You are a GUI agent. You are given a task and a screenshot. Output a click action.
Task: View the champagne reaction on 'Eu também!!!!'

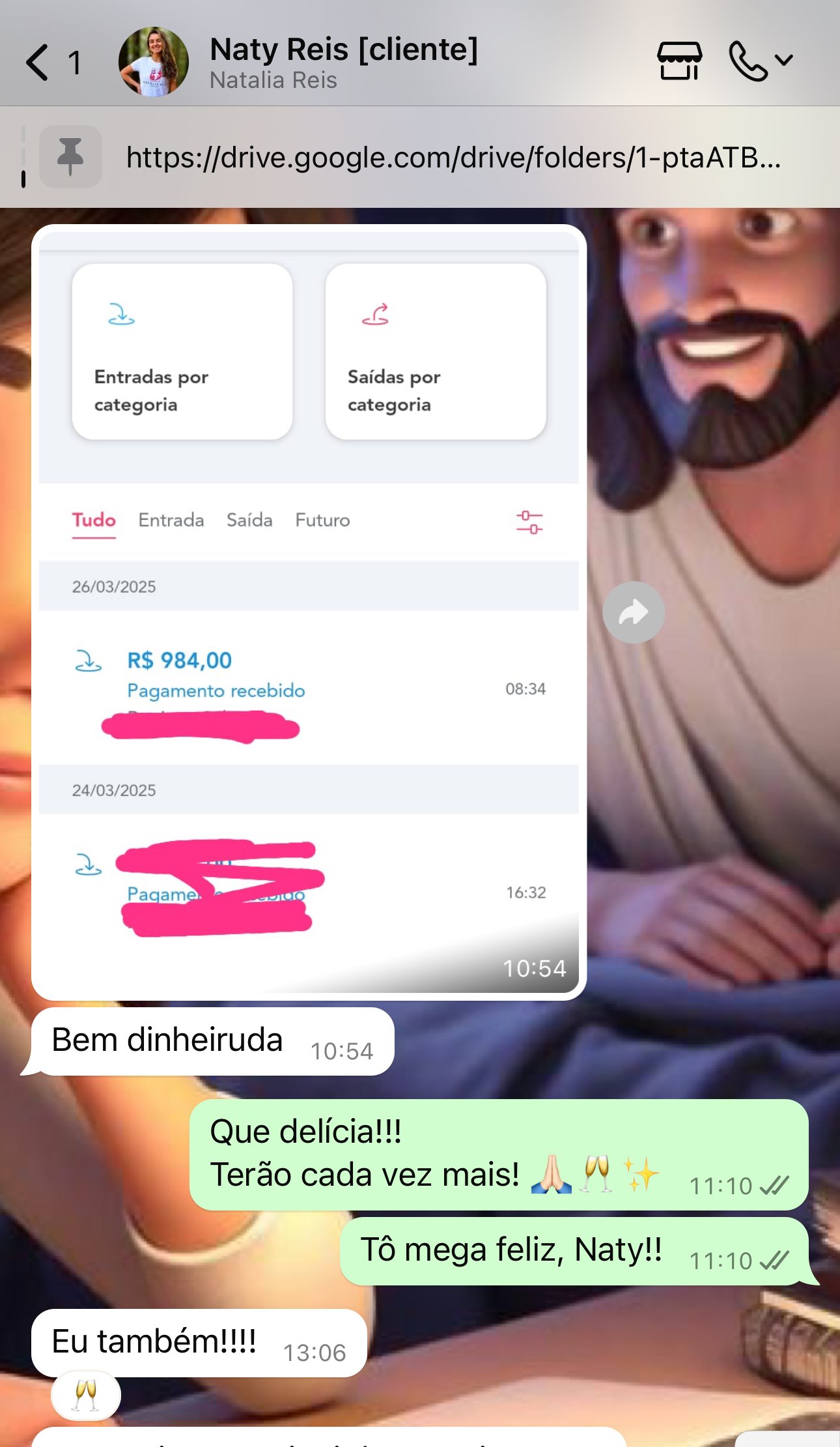coord(86,1395)
